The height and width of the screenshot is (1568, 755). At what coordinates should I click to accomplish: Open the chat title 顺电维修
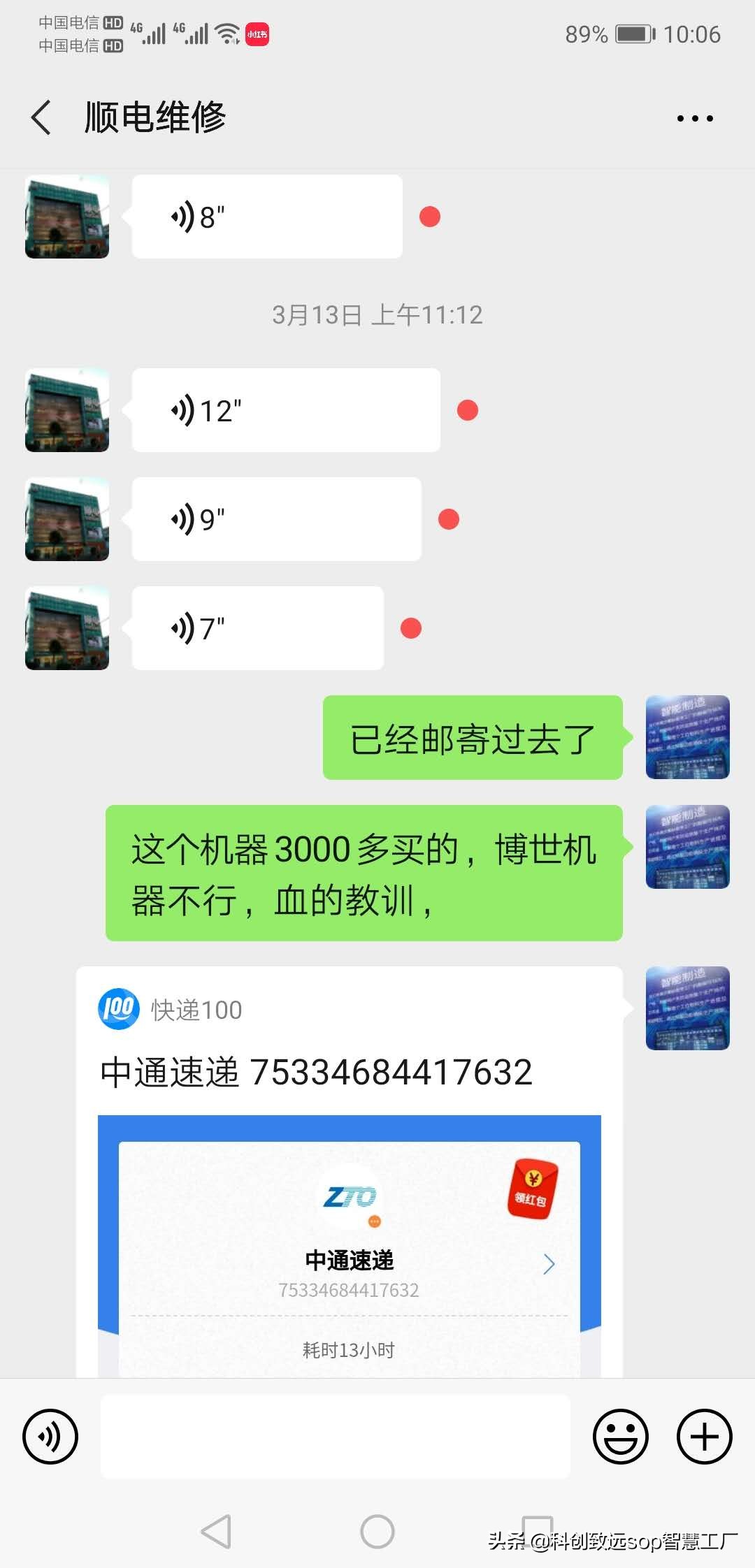(154, 117)
